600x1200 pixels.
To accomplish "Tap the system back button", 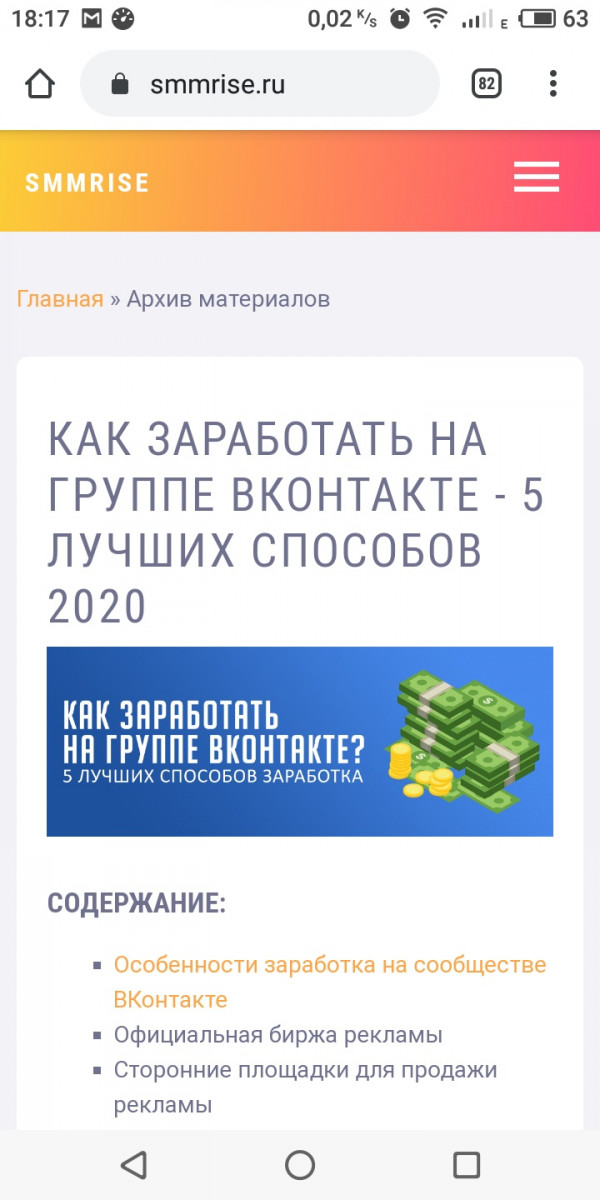I will click(133, 1165).
